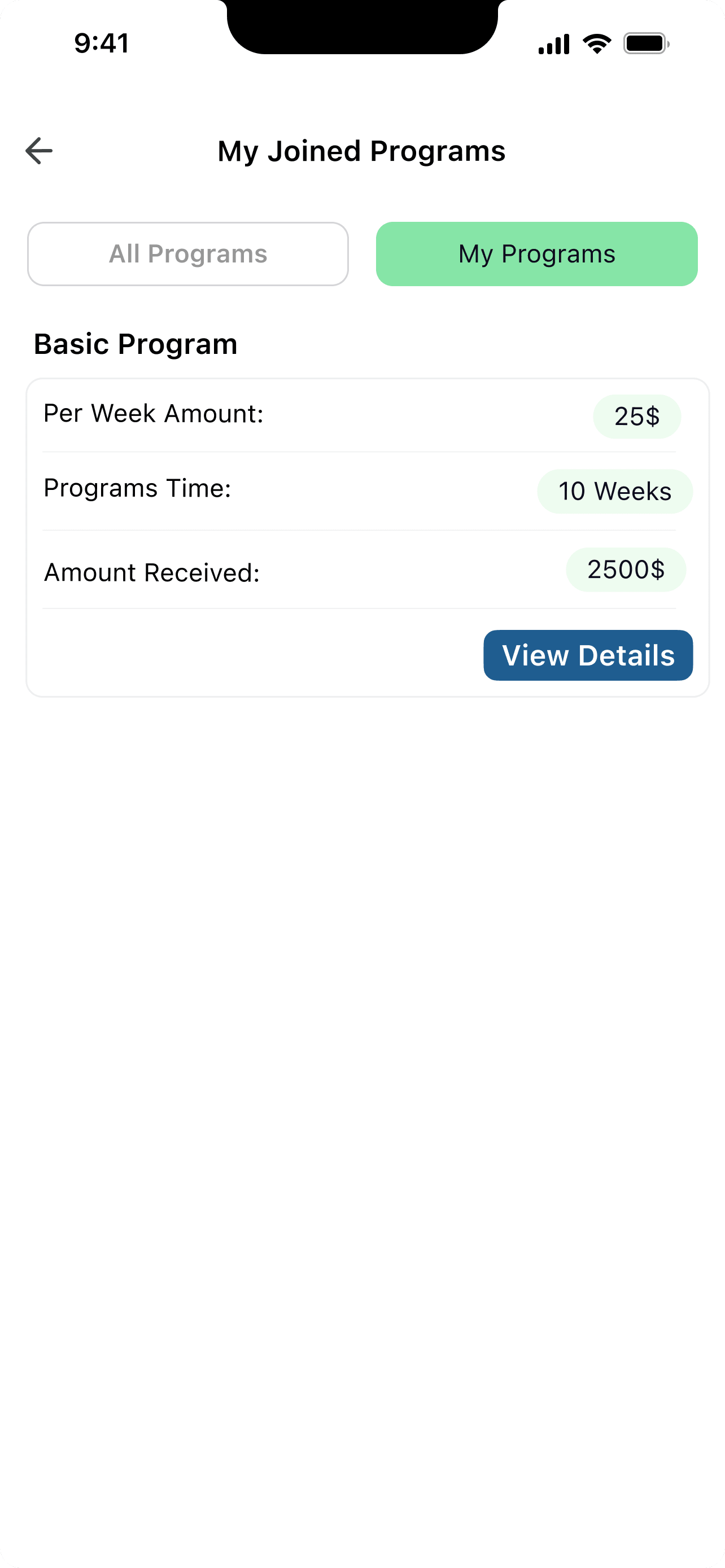
Task: Go back using the arrow icon
Action: (x=39, y=150)
